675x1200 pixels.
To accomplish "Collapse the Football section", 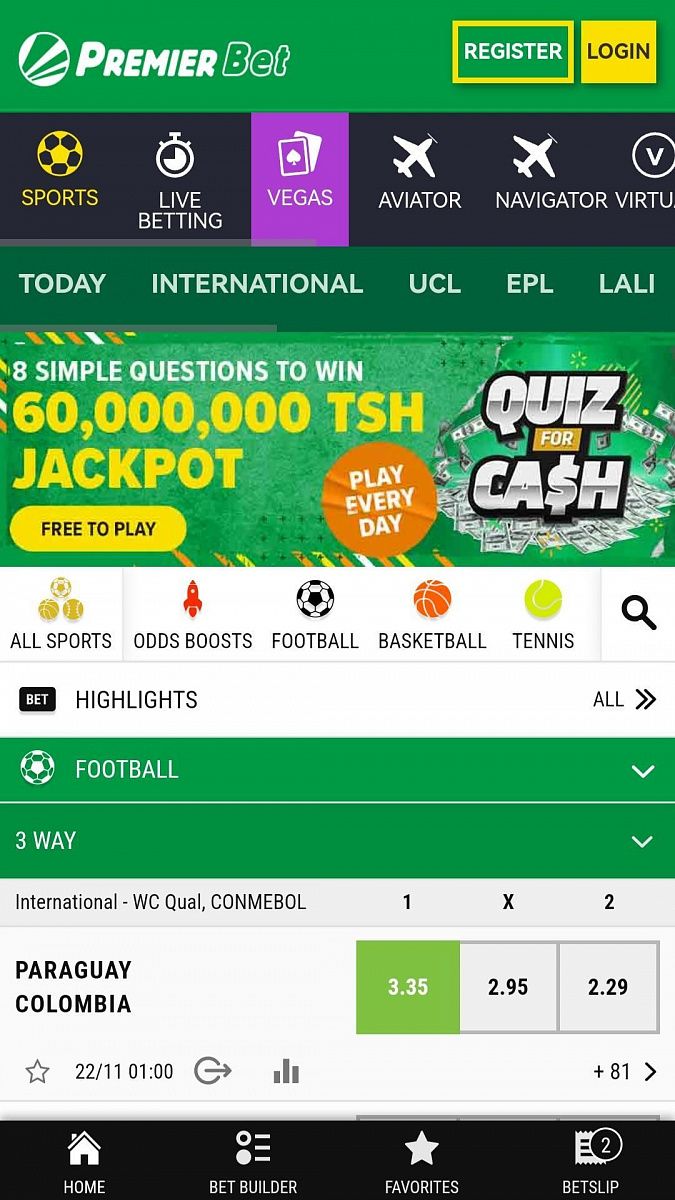I will pyautogui.click(x=643, y=771).
